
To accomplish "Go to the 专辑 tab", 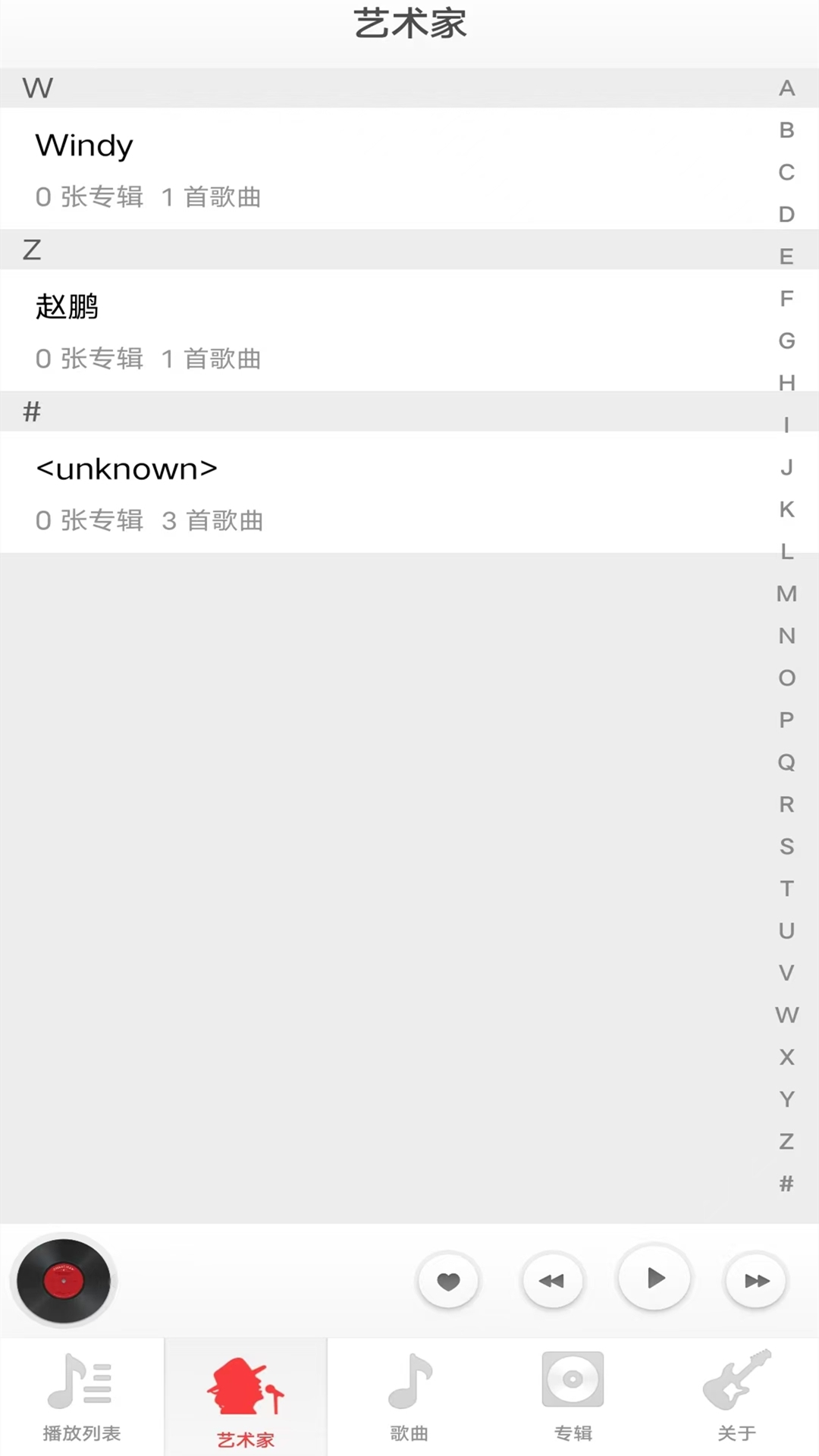I will tap(573, 1397).
